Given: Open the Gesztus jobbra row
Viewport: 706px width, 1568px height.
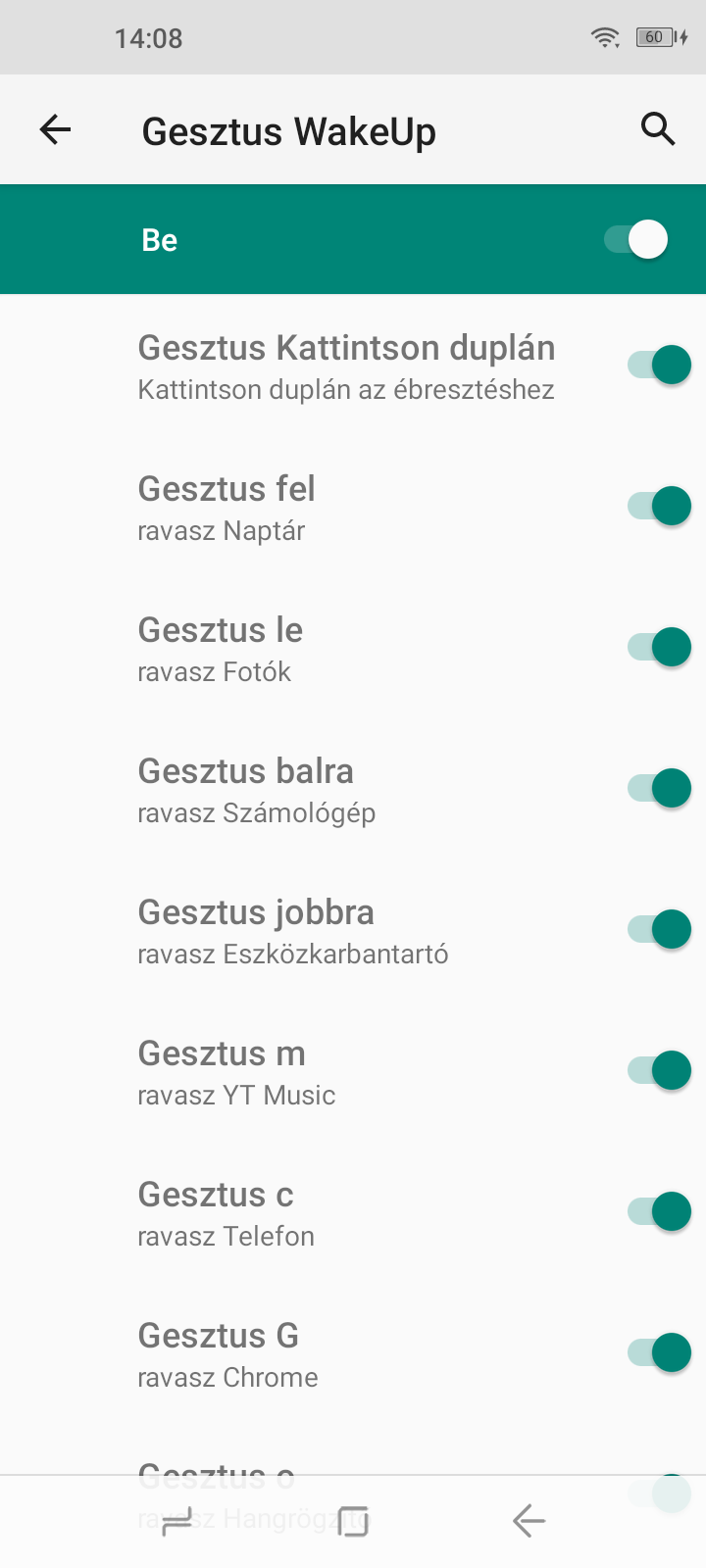Looking at the screenshot, I should pos(353,929).
